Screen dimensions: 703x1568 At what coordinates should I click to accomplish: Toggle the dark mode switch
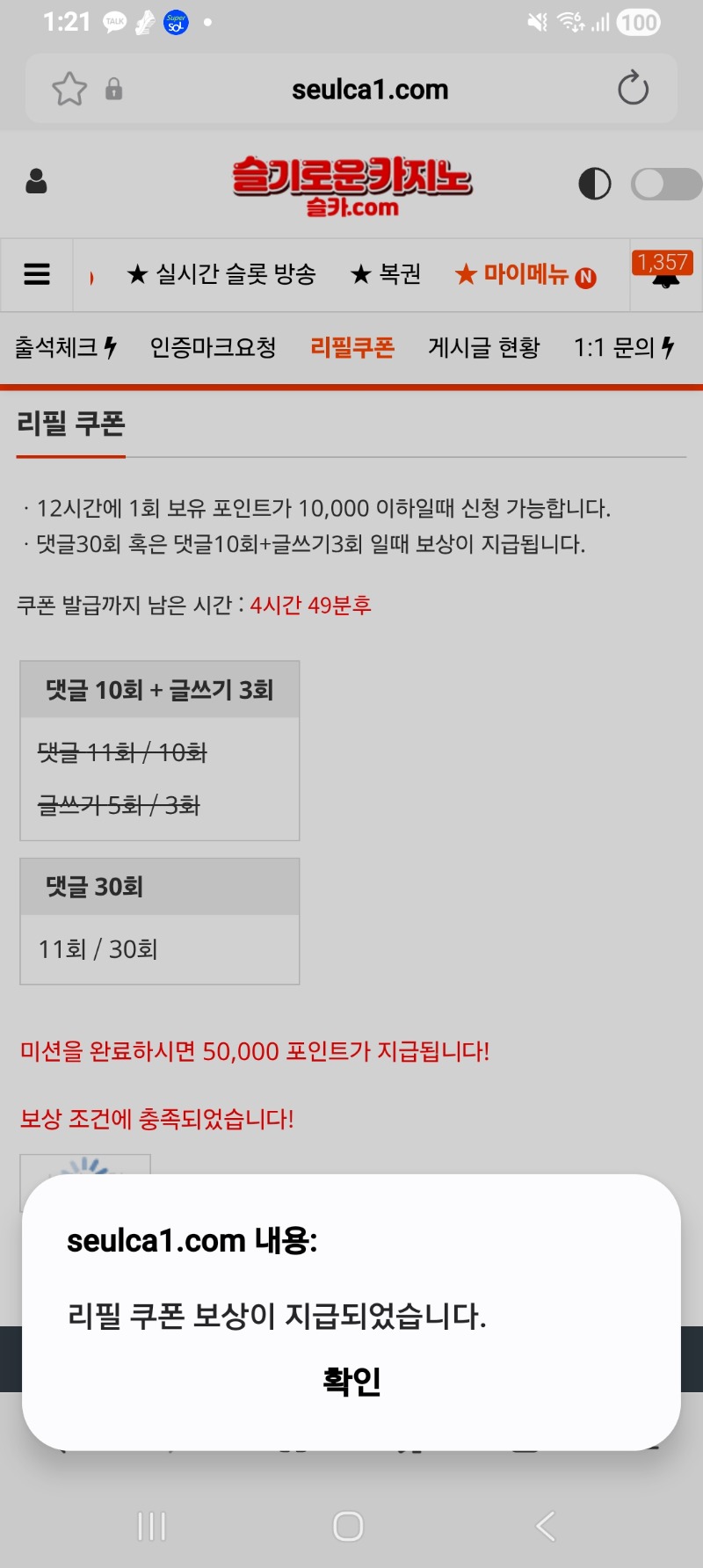point(665,185)
